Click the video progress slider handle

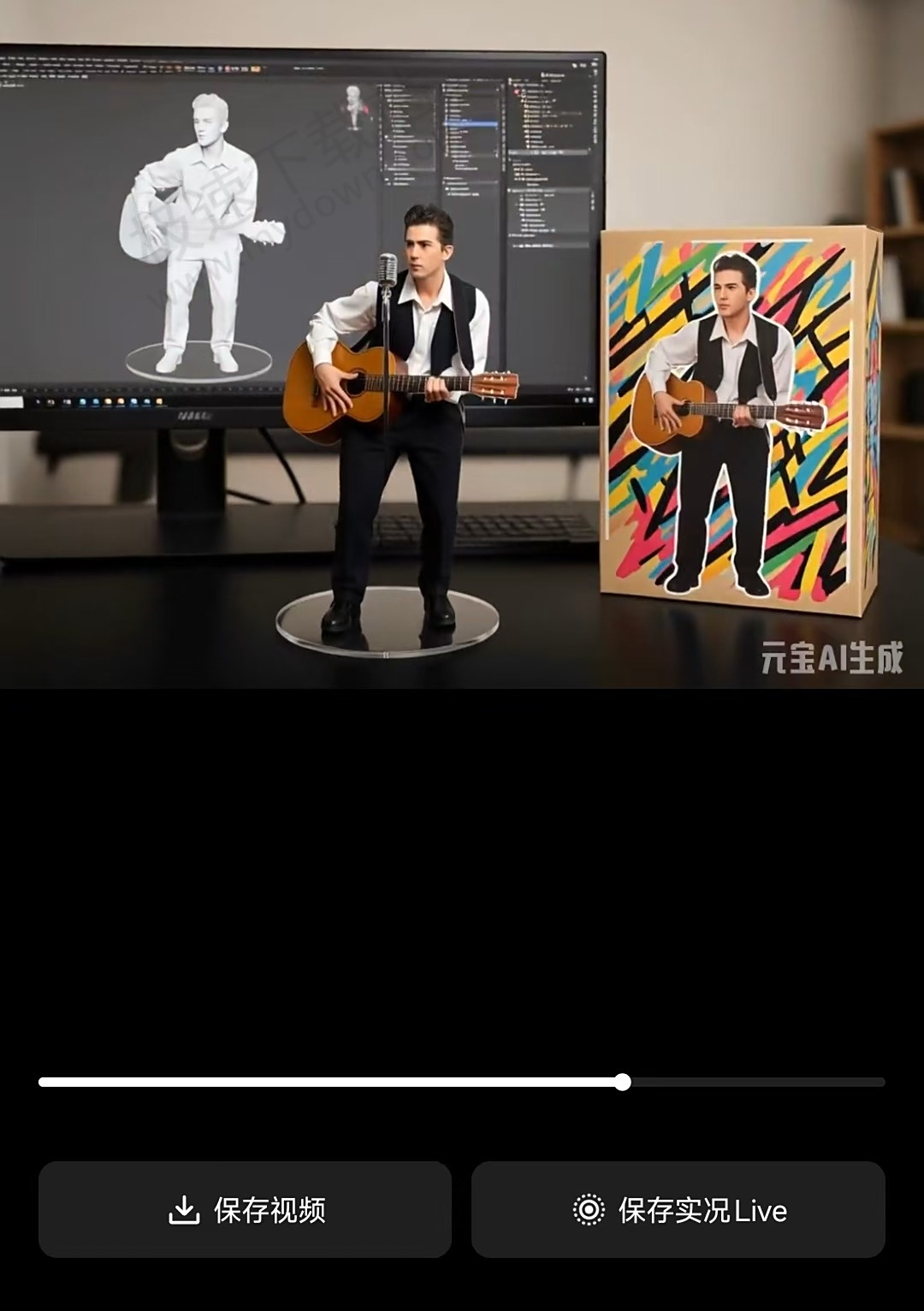(x=623, y=1082)
